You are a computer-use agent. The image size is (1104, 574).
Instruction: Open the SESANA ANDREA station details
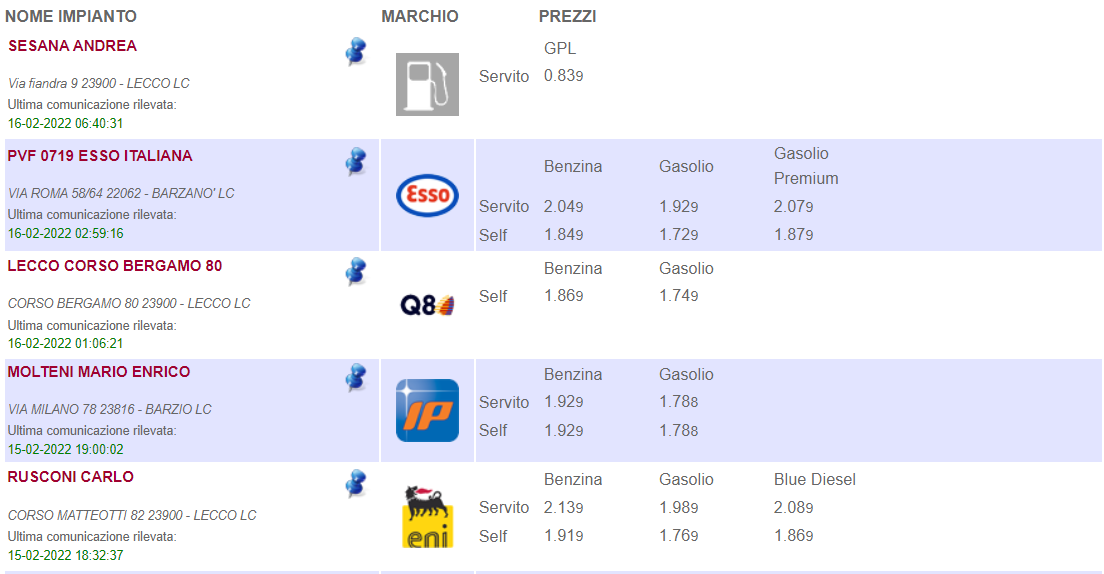[72, 46]
